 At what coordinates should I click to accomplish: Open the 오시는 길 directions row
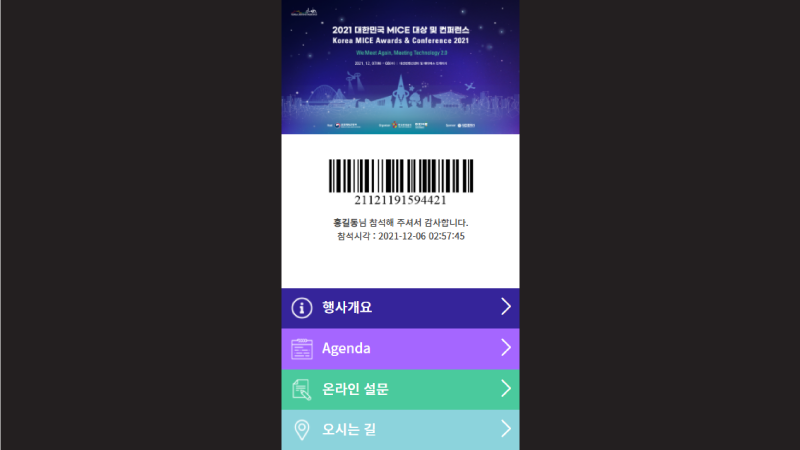(x=400, y=430)
